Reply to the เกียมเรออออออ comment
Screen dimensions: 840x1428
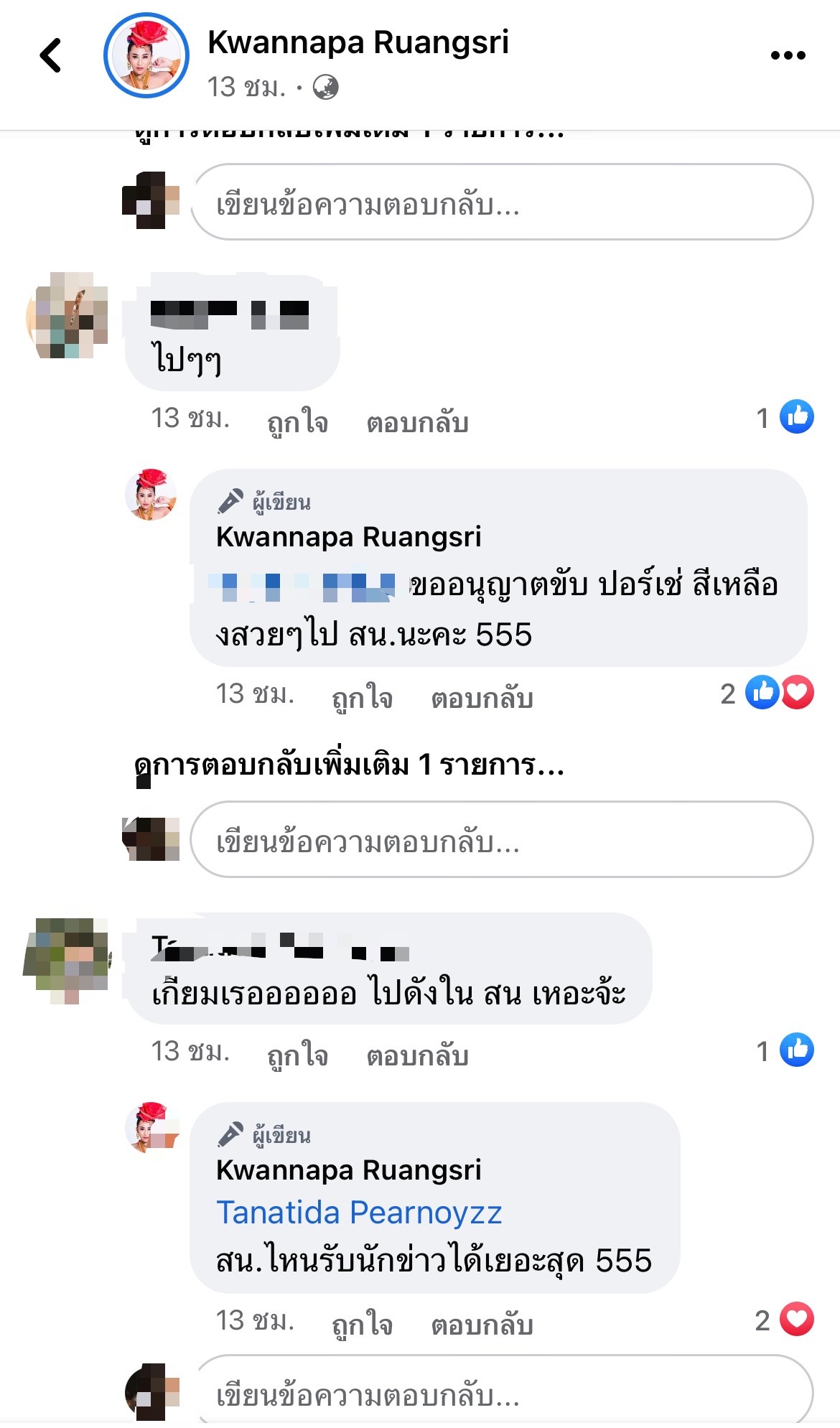point(417,1055)
